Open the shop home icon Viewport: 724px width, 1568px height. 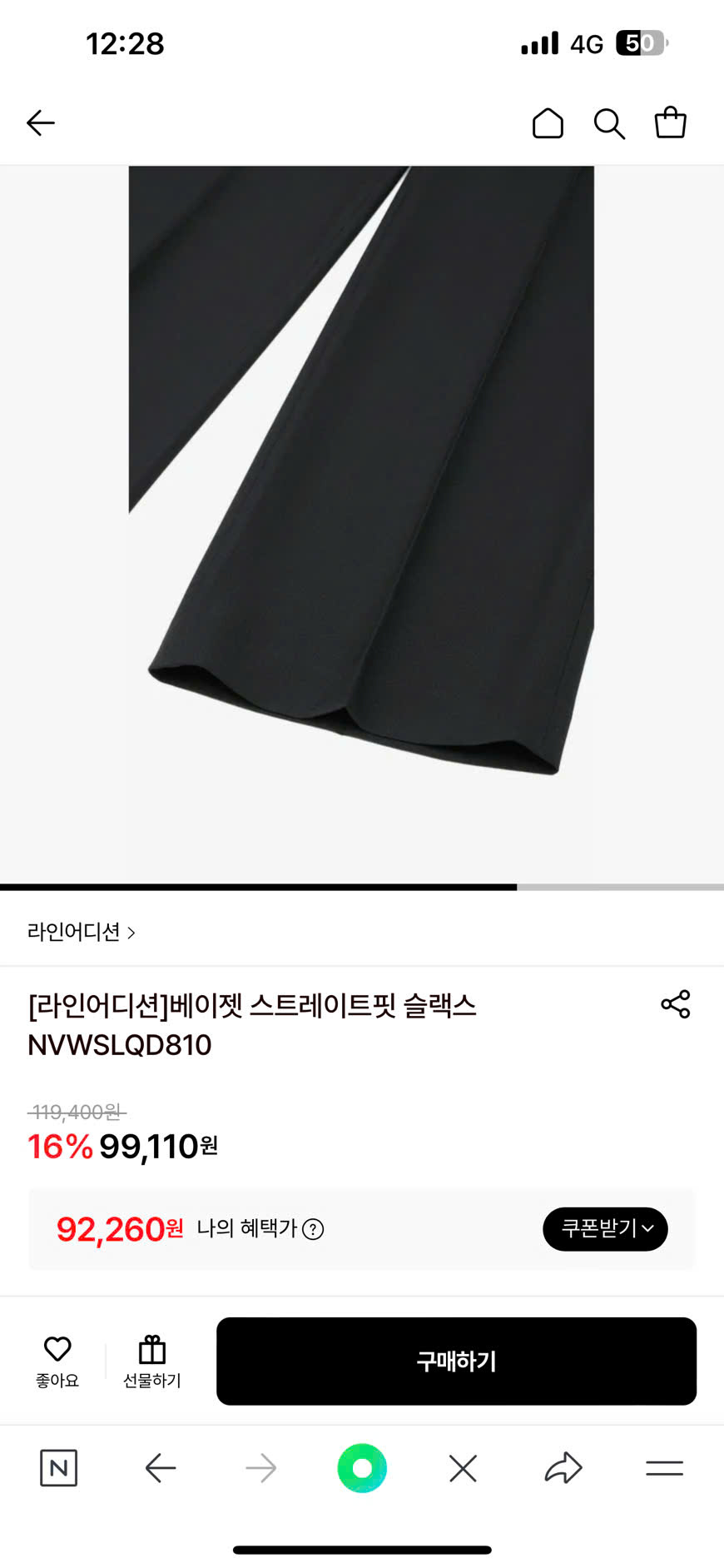(x=548, y=123)
